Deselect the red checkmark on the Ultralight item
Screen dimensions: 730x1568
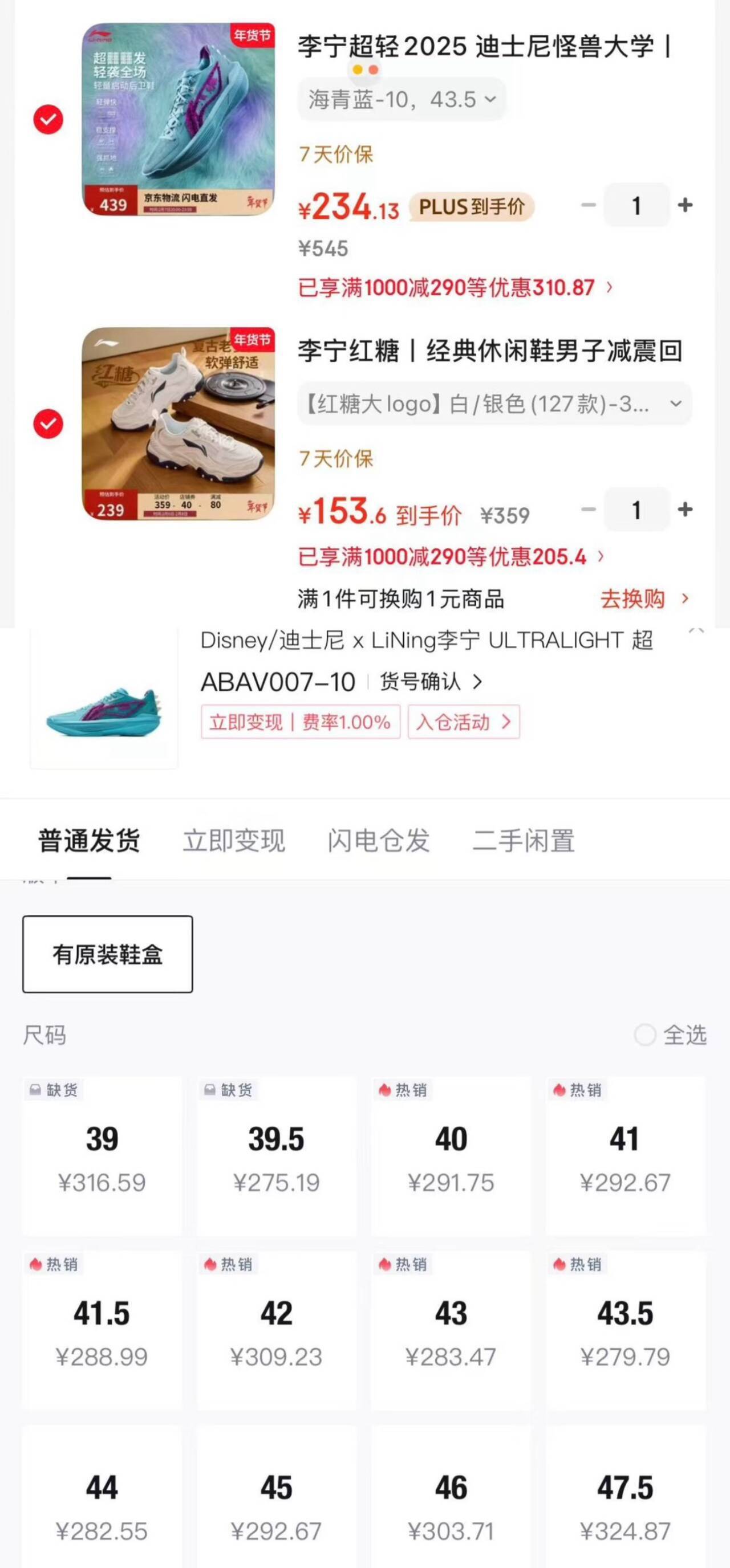click(x=47, y=120)
